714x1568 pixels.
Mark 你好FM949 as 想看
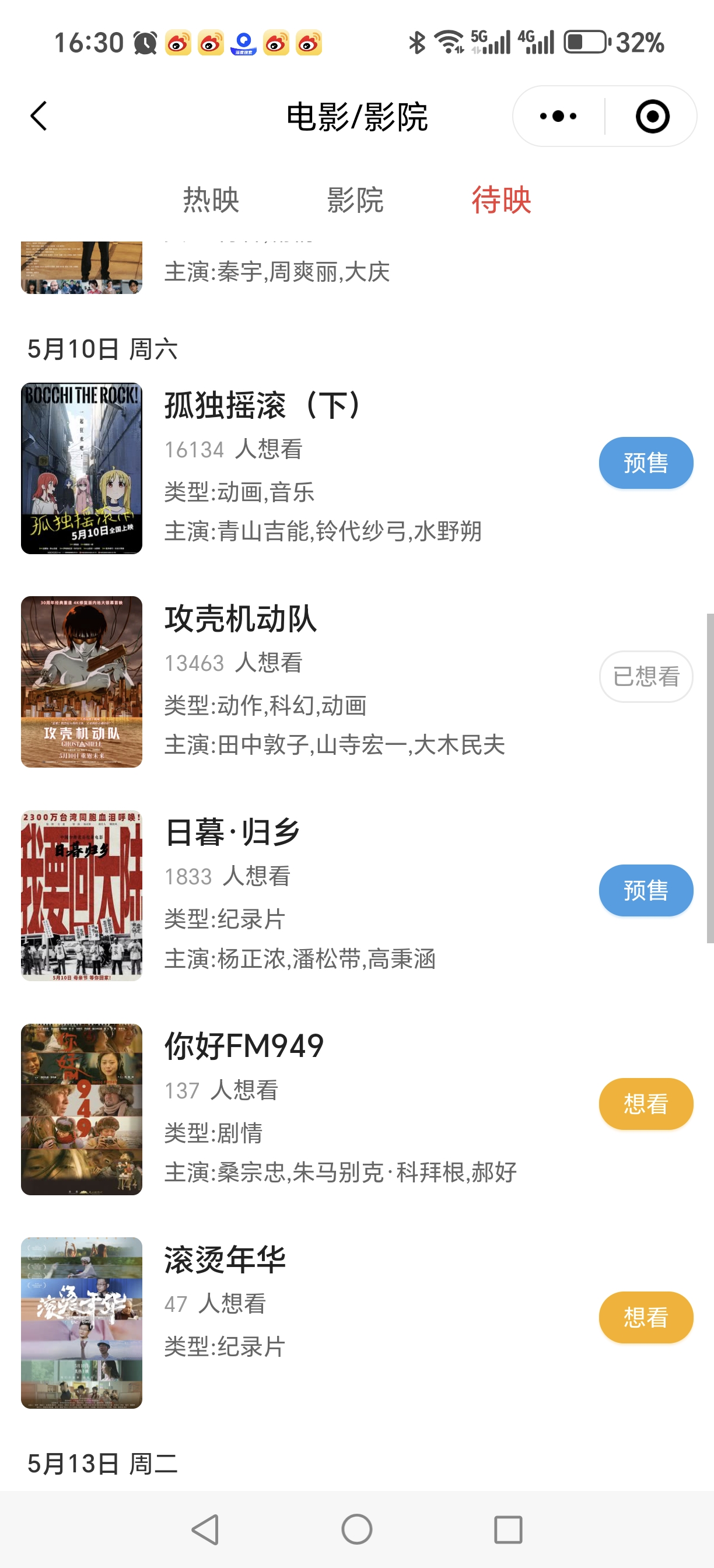click(x=645, y=1104)
